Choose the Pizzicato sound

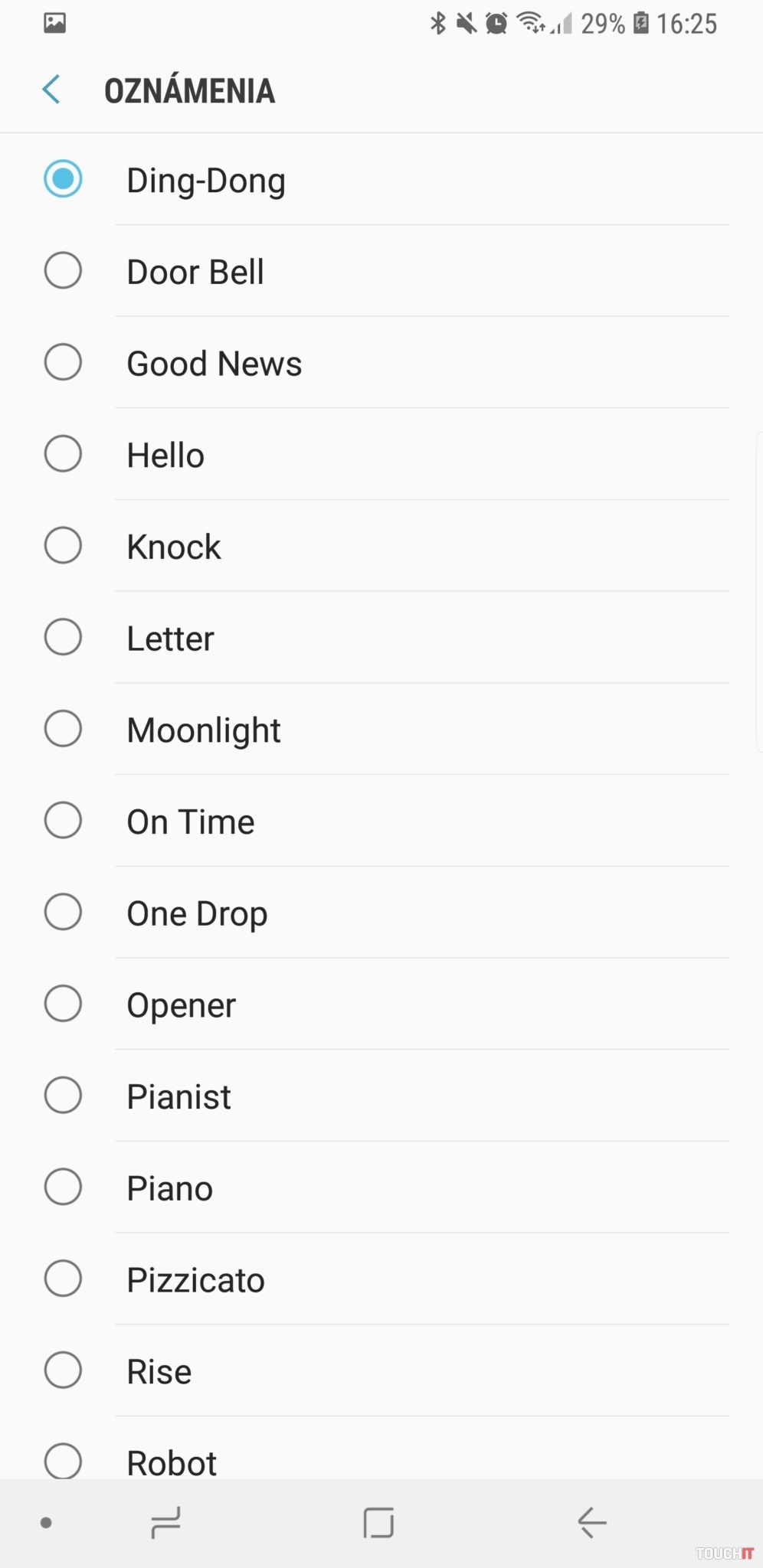tap(63, 1279)
